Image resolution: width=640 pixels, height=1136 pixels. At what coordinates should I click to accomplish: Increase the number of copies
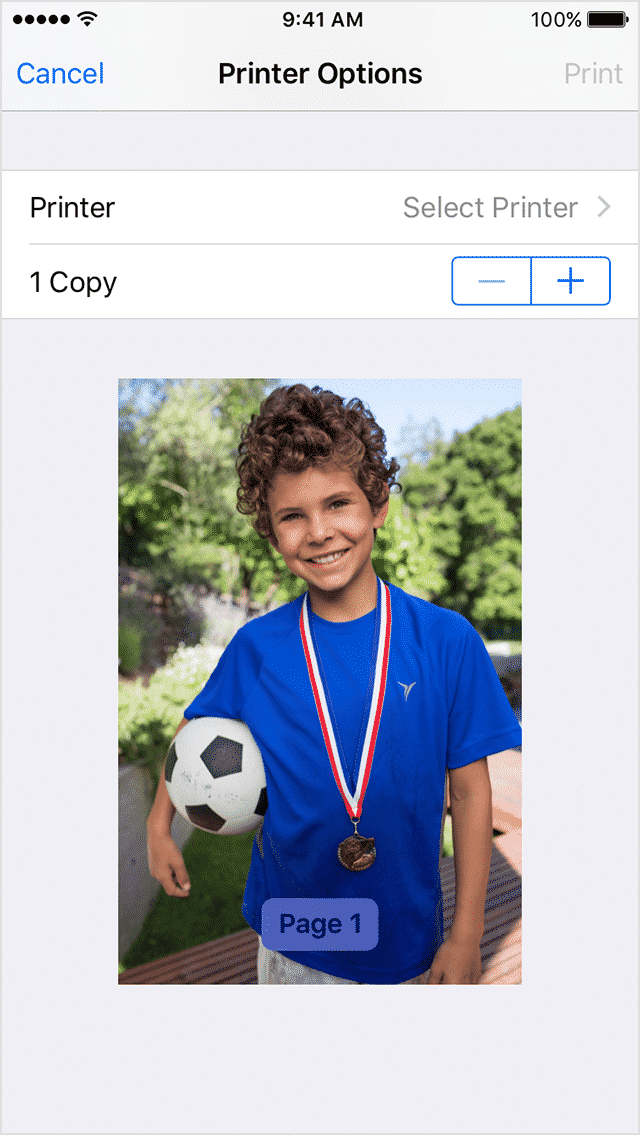point(570,281)
